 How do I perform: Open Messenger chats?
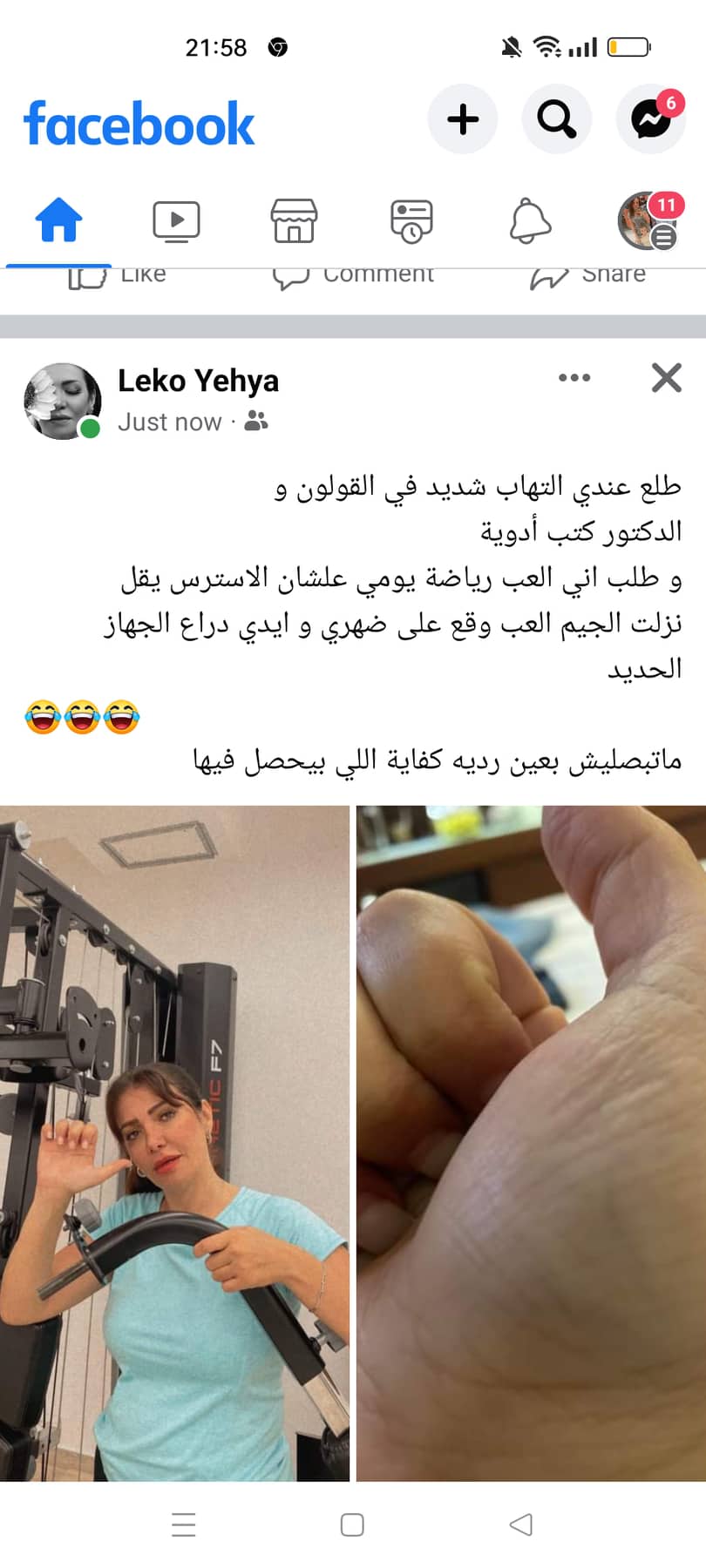tap(650, 119)
